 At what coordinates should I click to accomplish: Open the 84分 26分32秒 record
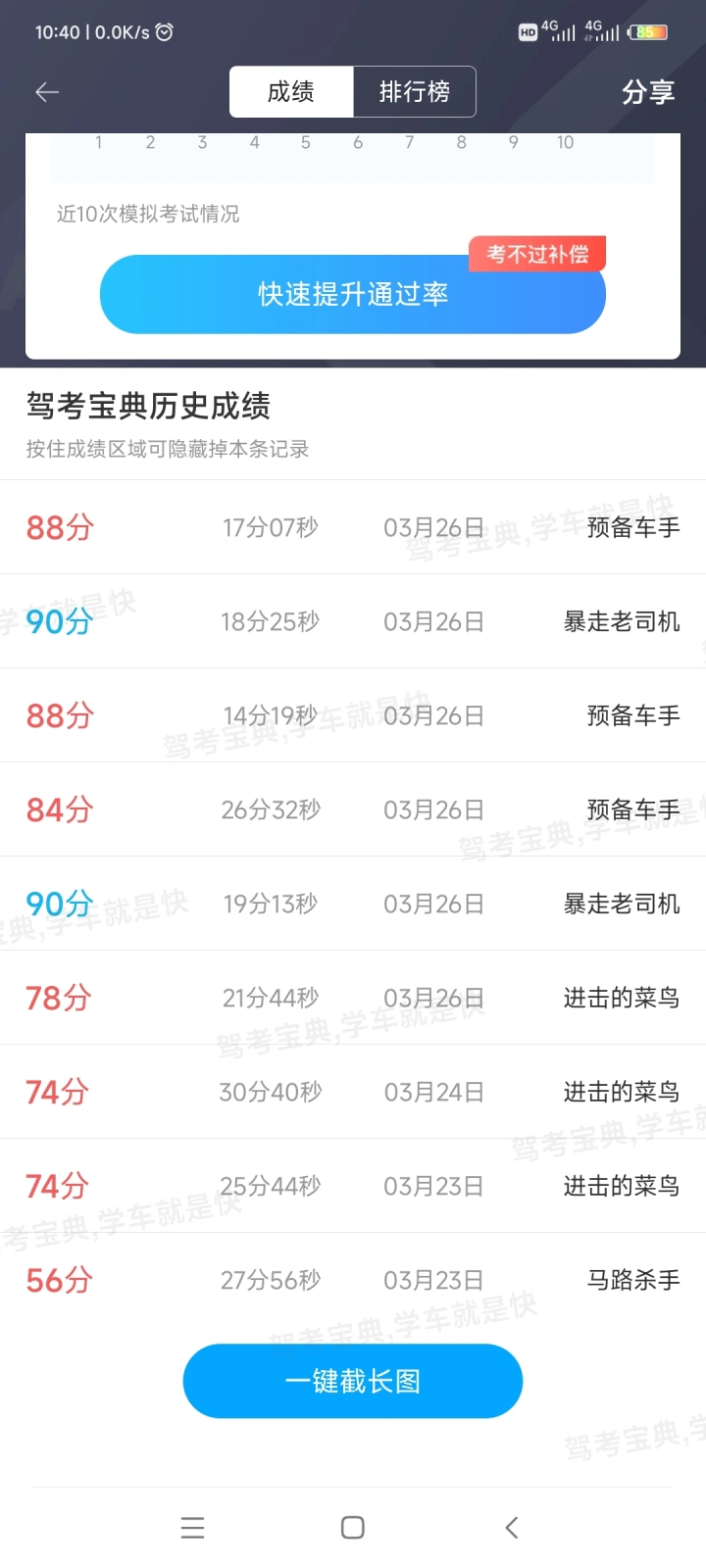(353, 809)
